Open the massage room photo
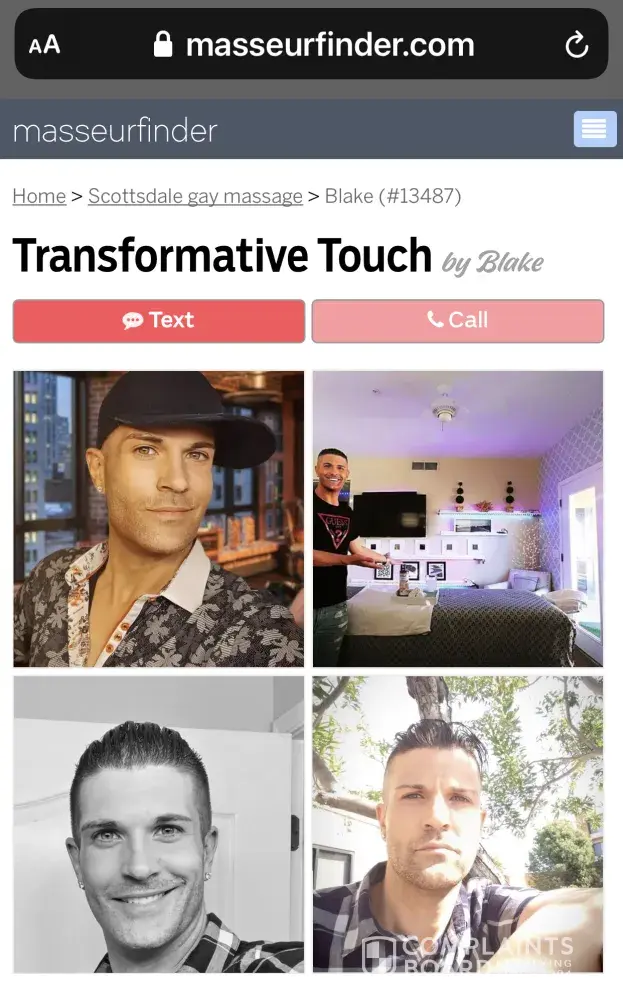This screenshot has height=1000, width=623. (x=458, y=519)
